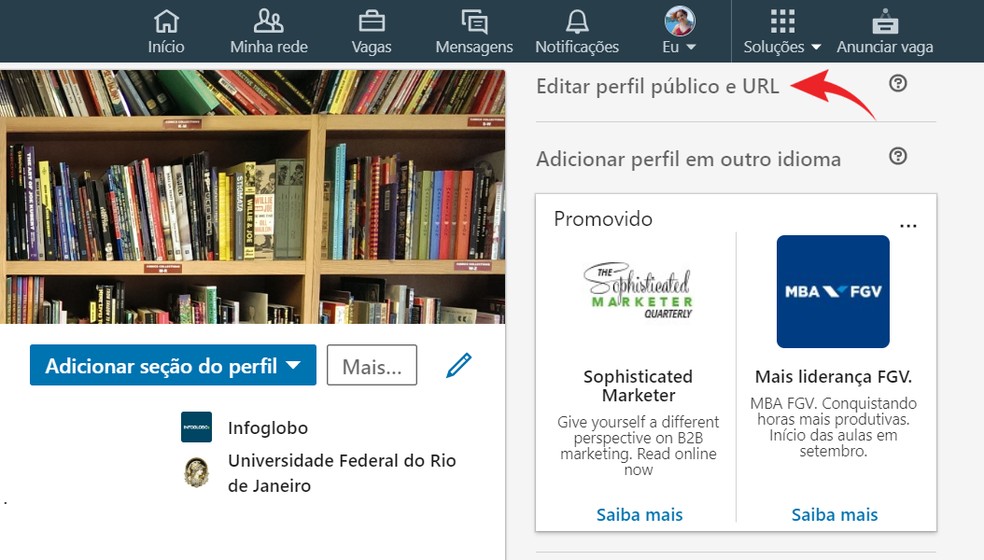Tap Saiba mais under Mais liderança FGV
The height and width of the screenshot is (560, 984).
[x=834, y=515]
